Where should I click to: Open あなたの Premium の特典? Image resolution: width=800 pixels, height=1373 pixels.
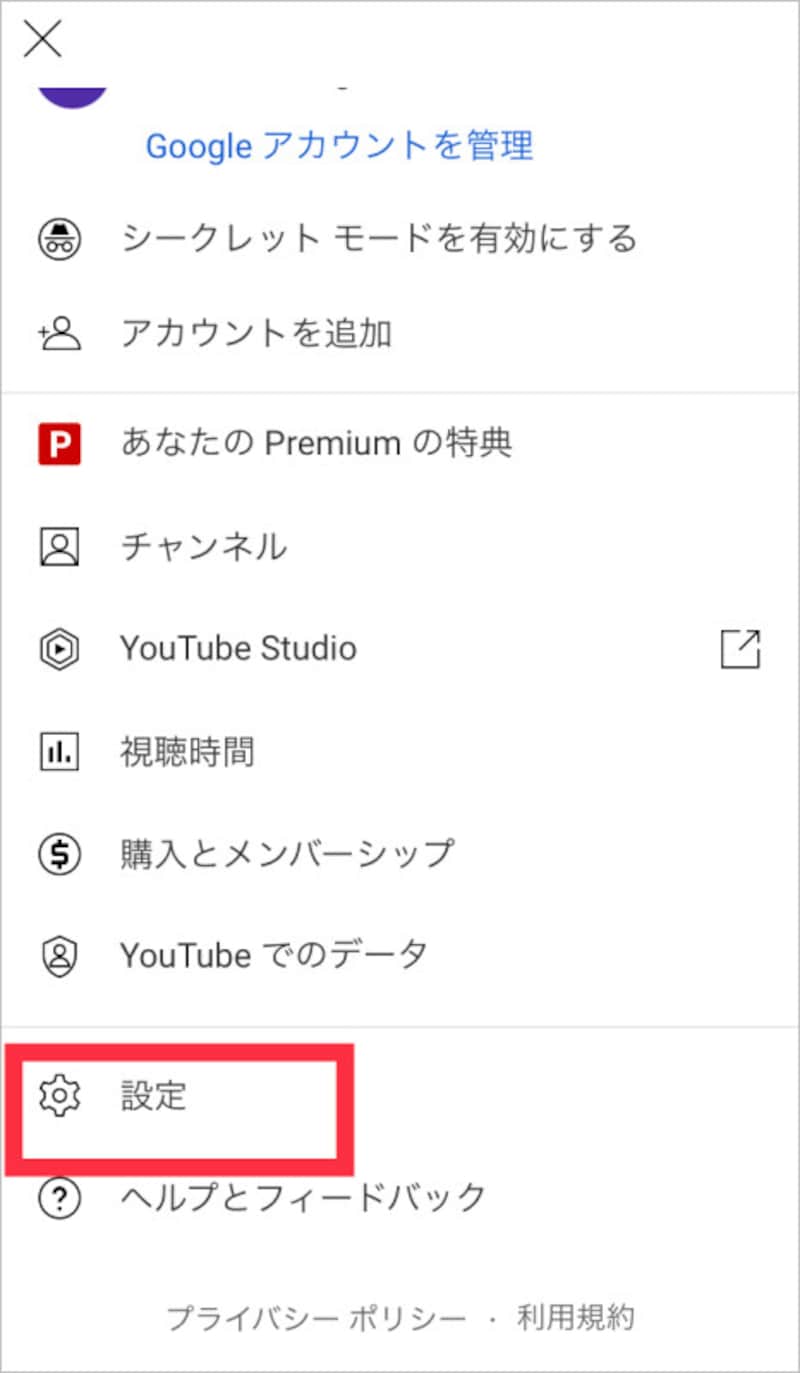pos(316,443)
